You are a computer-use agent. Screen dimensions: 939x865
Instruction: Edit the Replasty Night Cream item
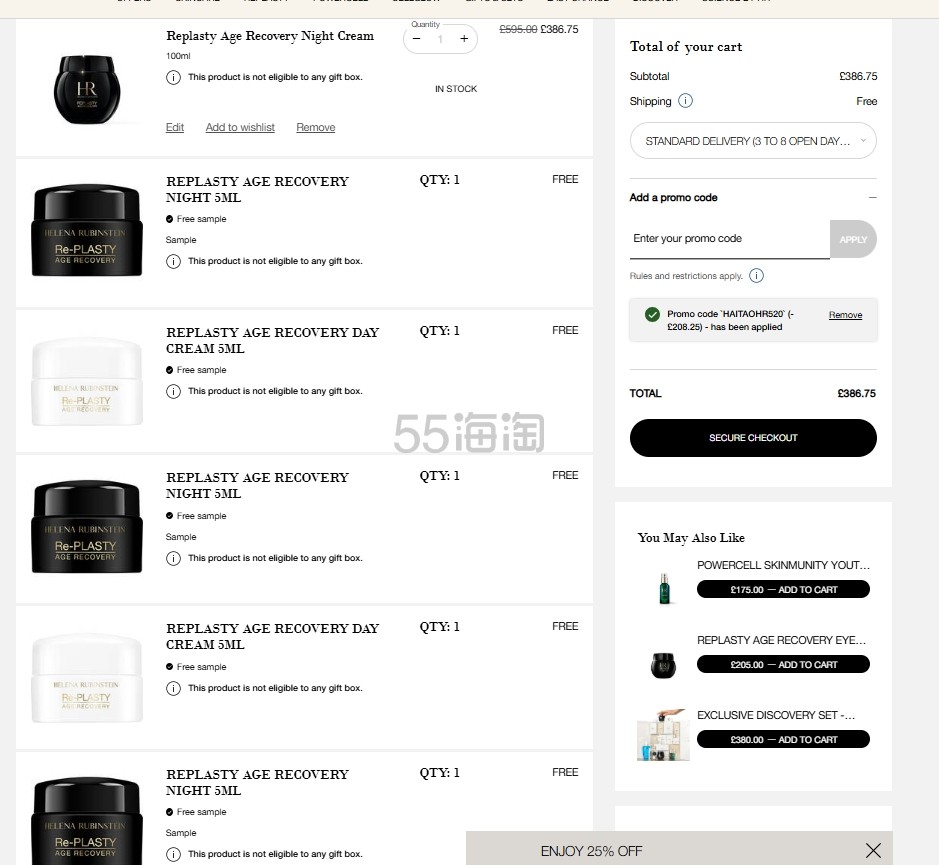pos(175,127)
